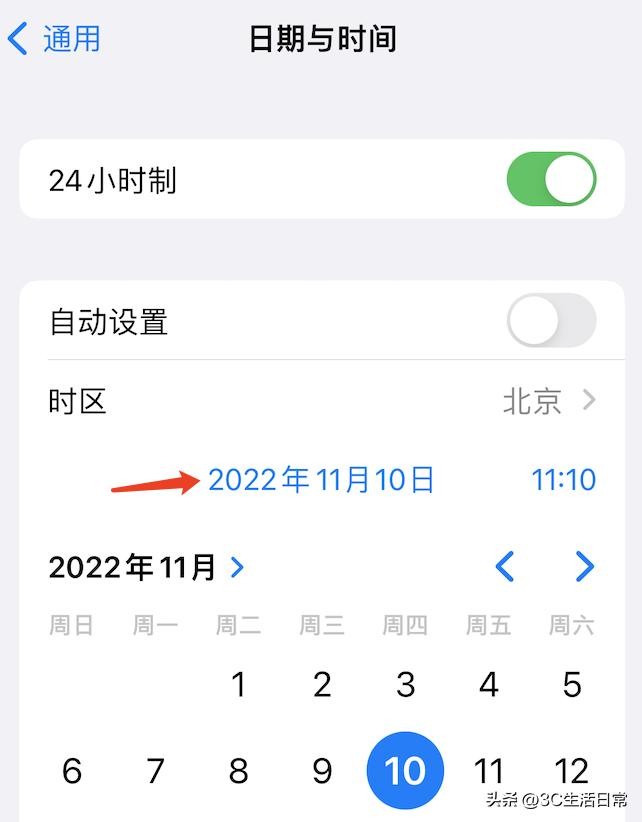The width and height of the screenshot is (642, 822).
Task: Select day 12 in the calendar
Action: pos(572,771)
